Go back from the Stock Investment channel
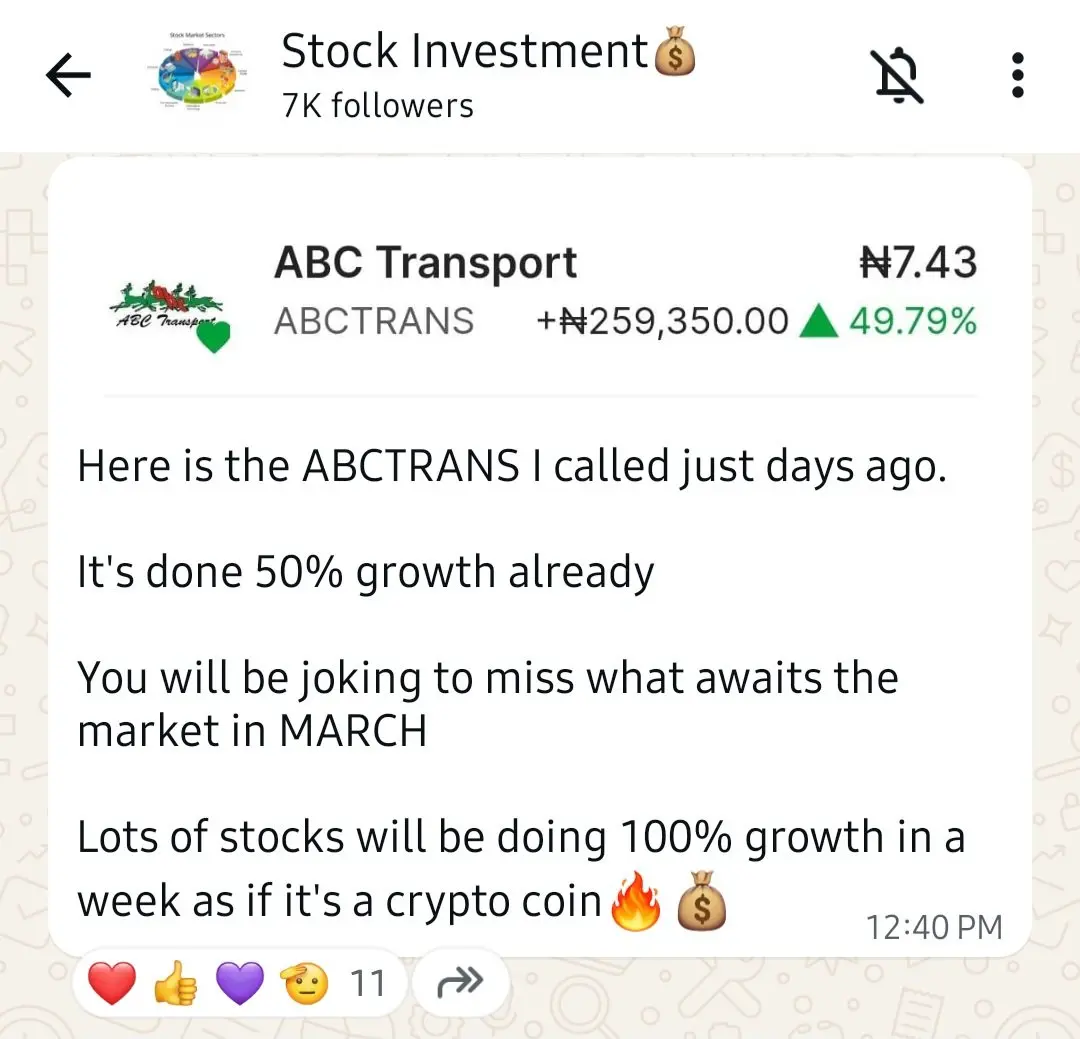This screenshot has width=1080, height=1039. click(68, 76)
